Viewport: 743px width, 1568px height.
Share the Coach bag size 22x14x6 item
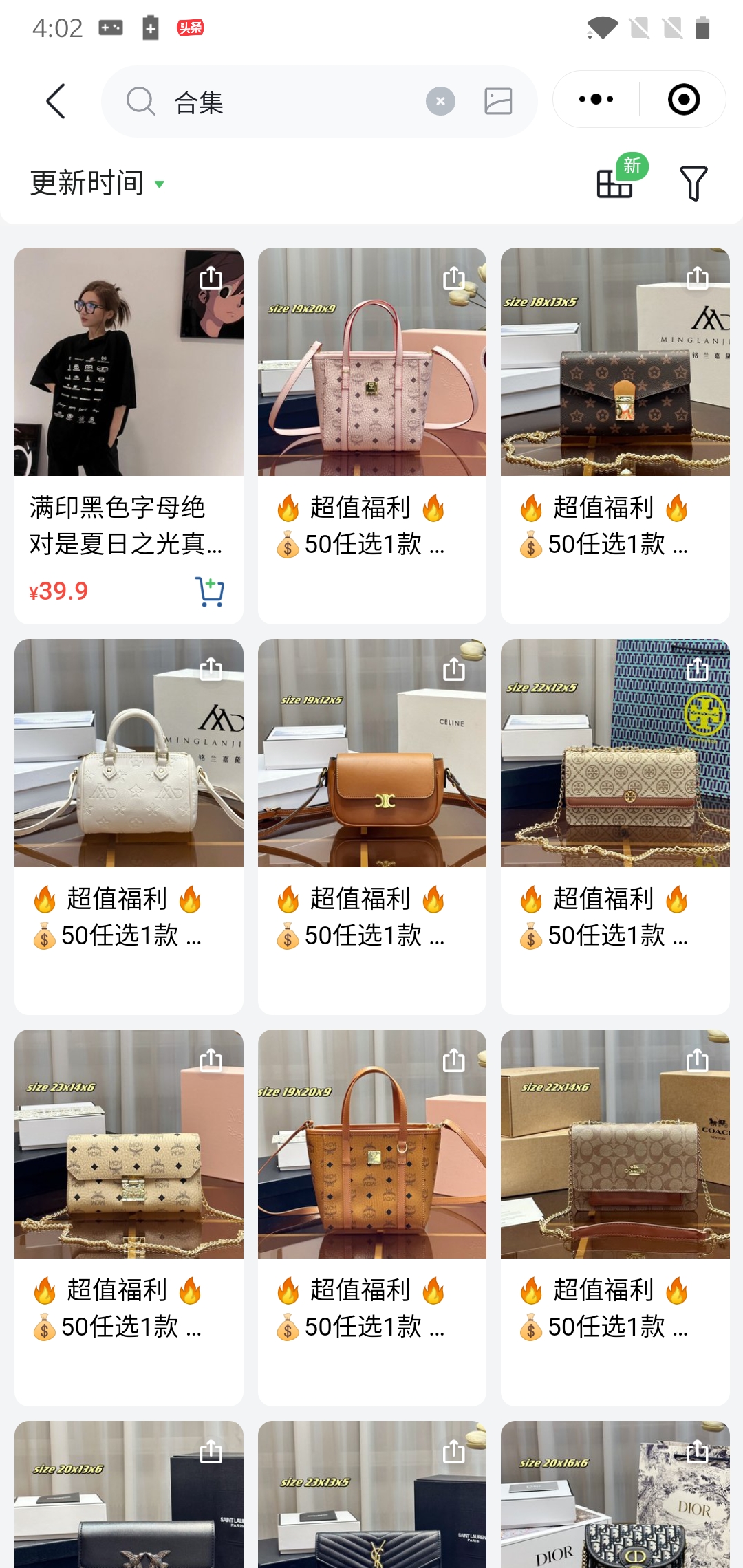(x=697, y=1060)
